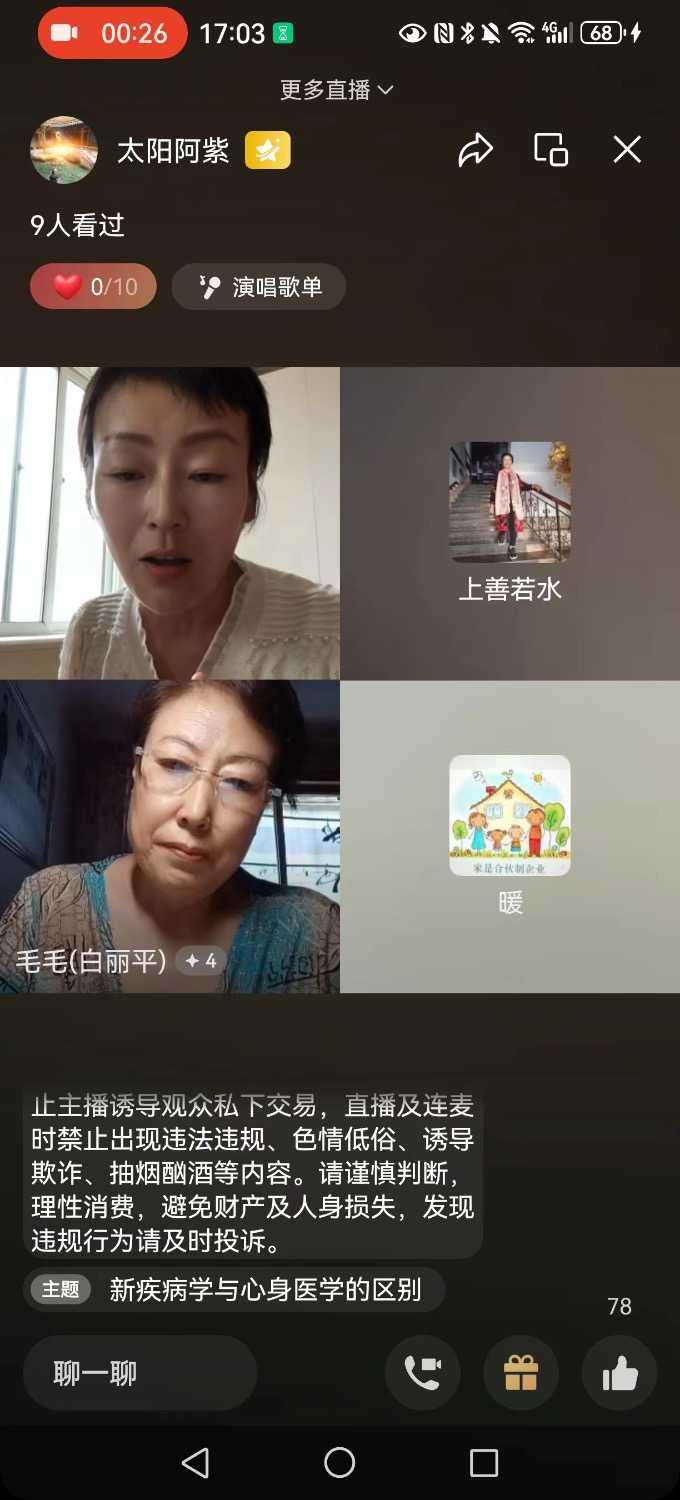Go back with system navigation arrow
Image resolution: width=680 pixels, height=1500 pixels.
point(196,1463)
